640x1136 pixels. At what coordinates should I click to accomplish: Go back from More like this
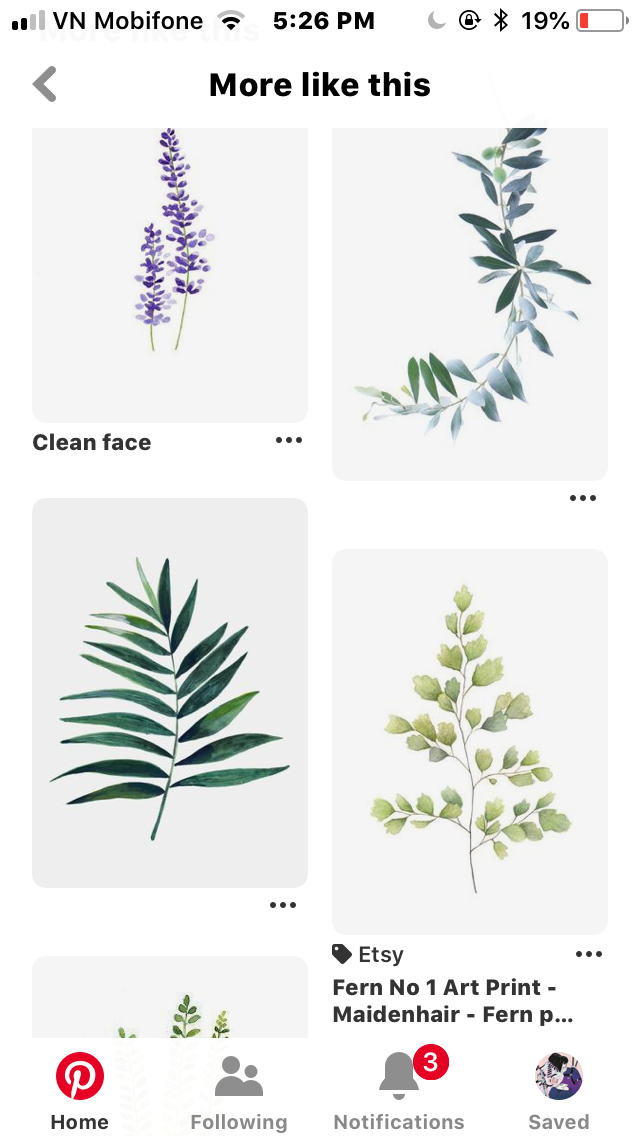pyautogui.click(x=45, y=85)
